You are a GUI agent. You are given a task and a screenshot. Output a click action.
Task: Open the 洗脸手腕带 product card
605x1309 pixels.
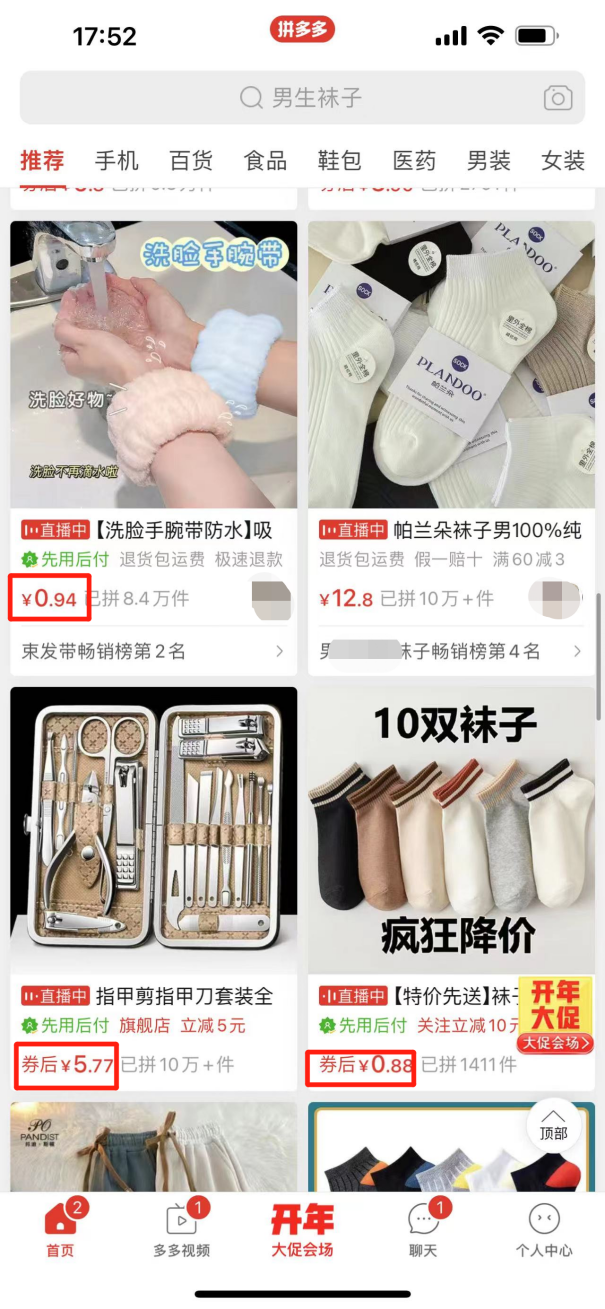tap(154, 365)
